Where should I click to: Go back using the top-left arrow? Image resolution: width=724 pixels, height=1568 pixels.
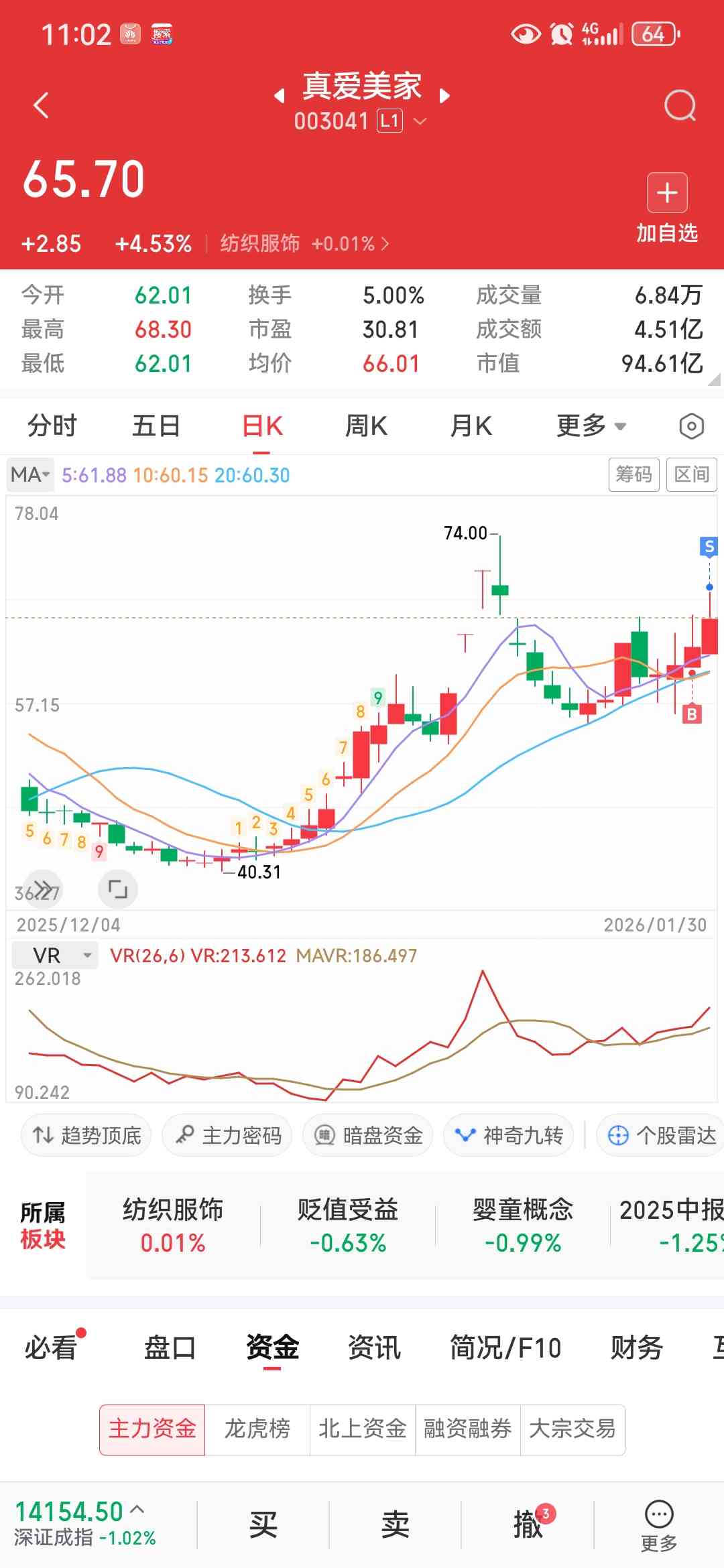point(42,106)
